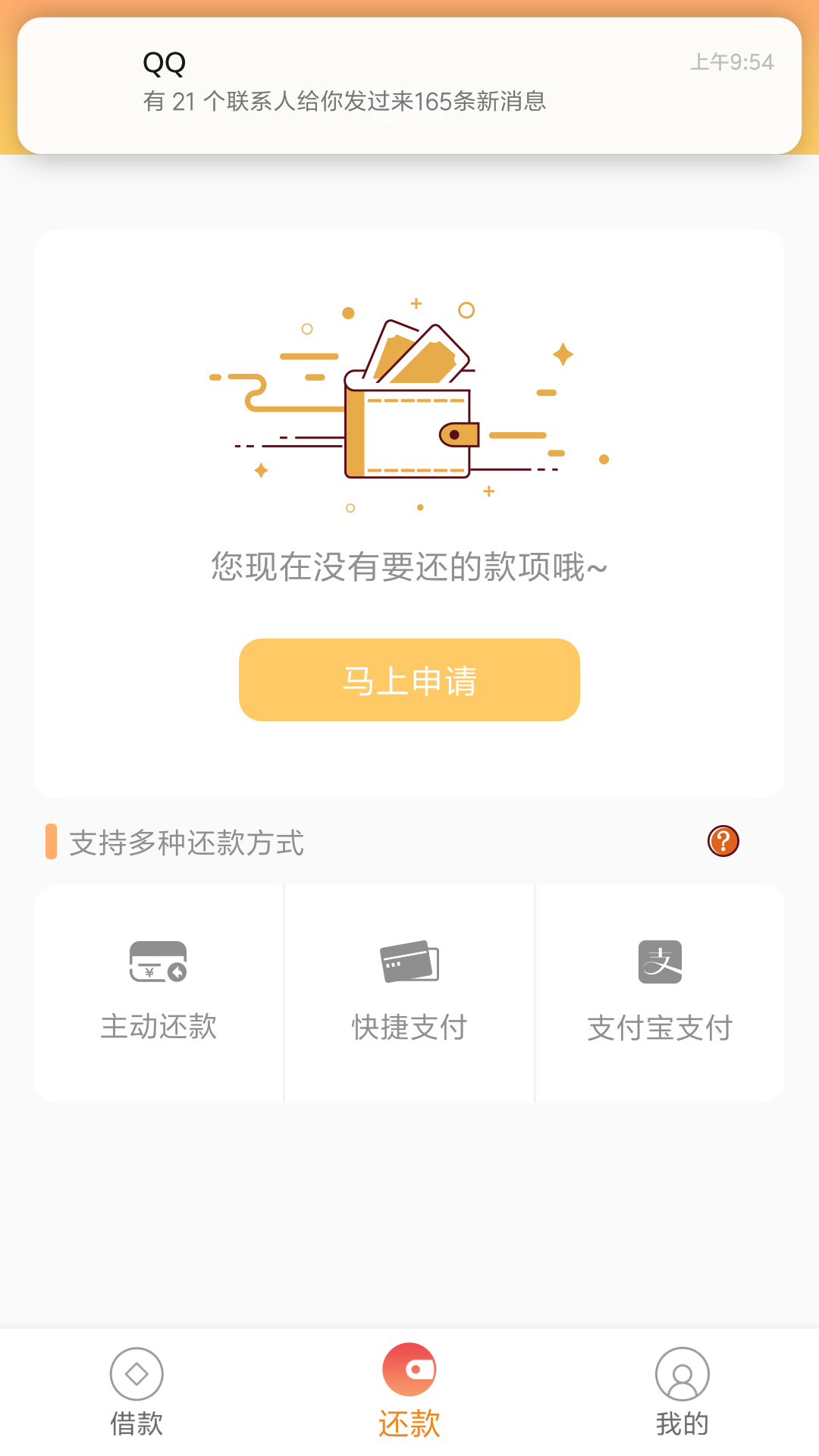Select the 快捷支付 option label

409,1028
